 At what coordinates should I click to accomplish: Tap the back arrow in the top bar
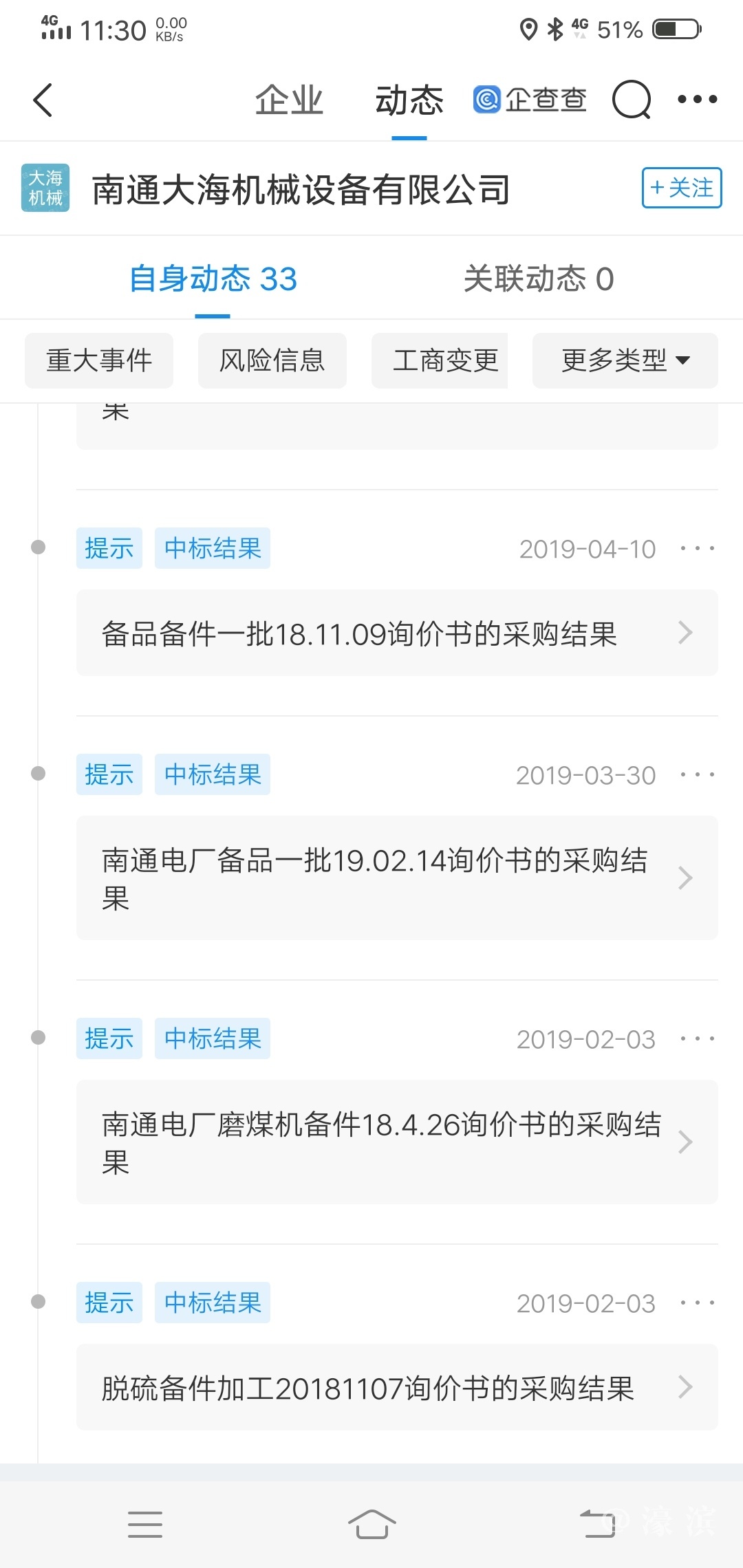point(43,100)
